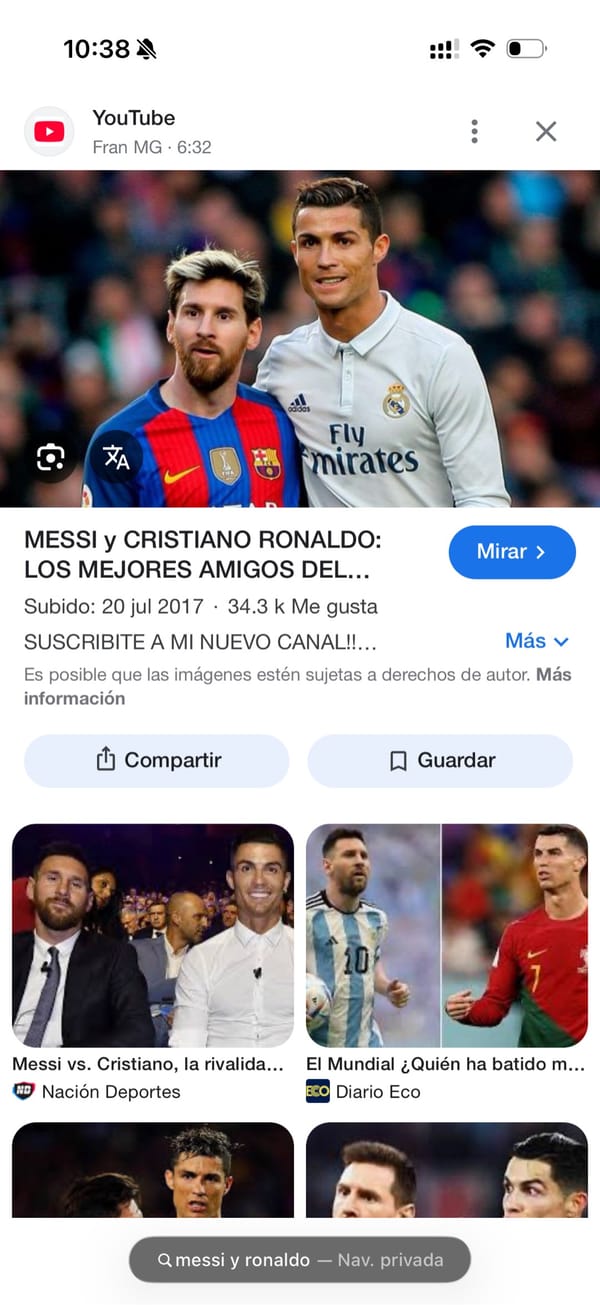The image size is (600, 1305).
Task: Save the image with Guardar
Action: pyautogui.click(x=440, y=760)
